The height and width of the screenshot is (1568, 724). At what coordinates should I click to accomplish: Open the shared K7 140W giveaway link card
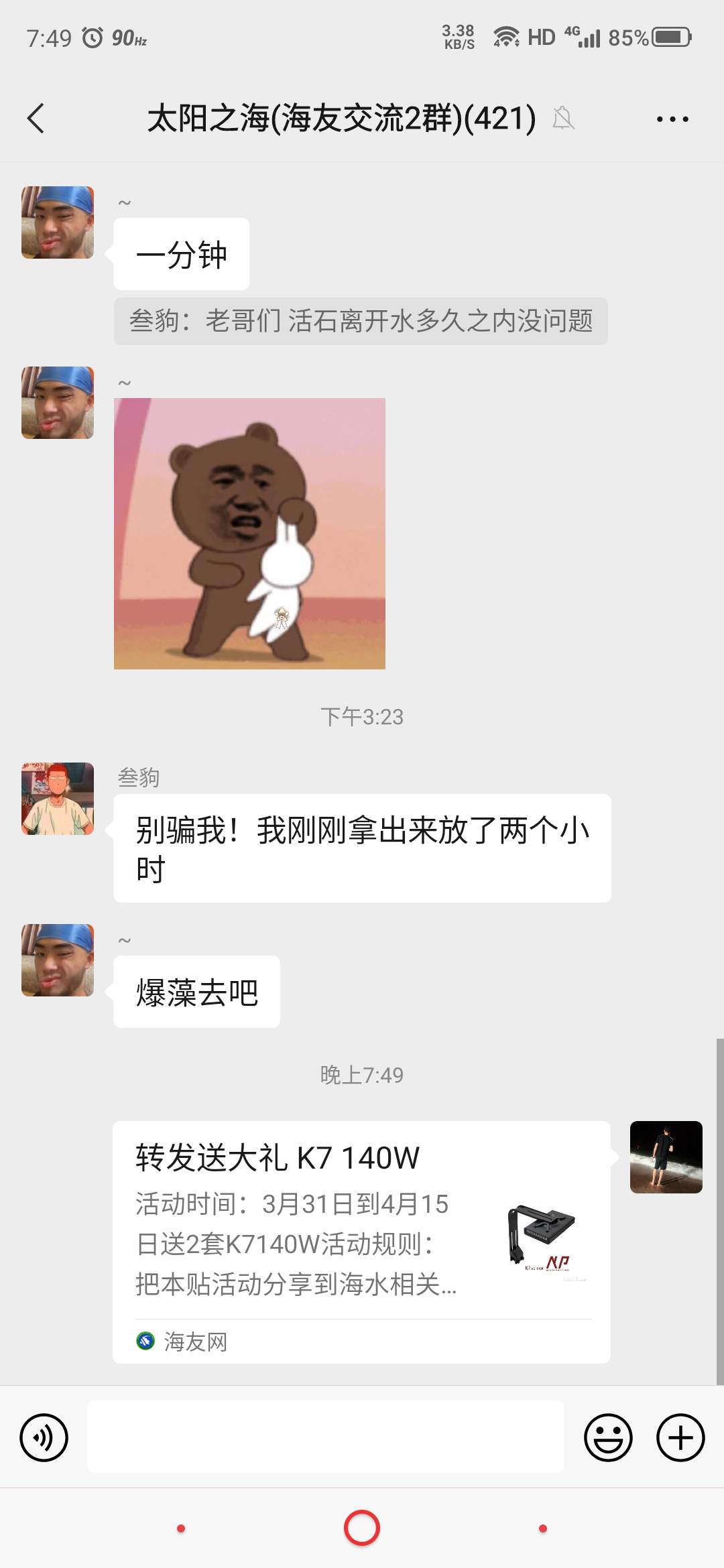361,1241
